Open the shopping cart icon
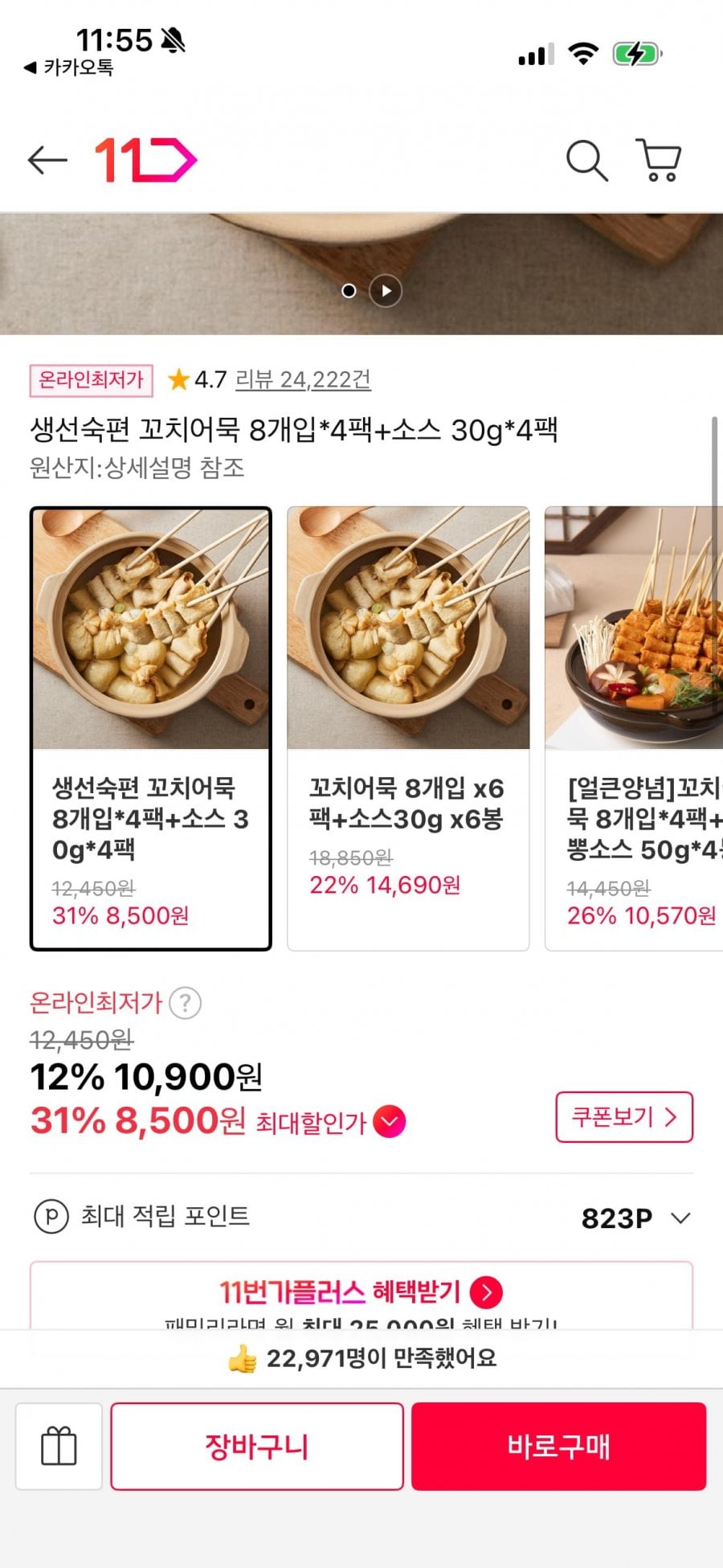Viewport: 723px width, 1568px height. [659, 160]
